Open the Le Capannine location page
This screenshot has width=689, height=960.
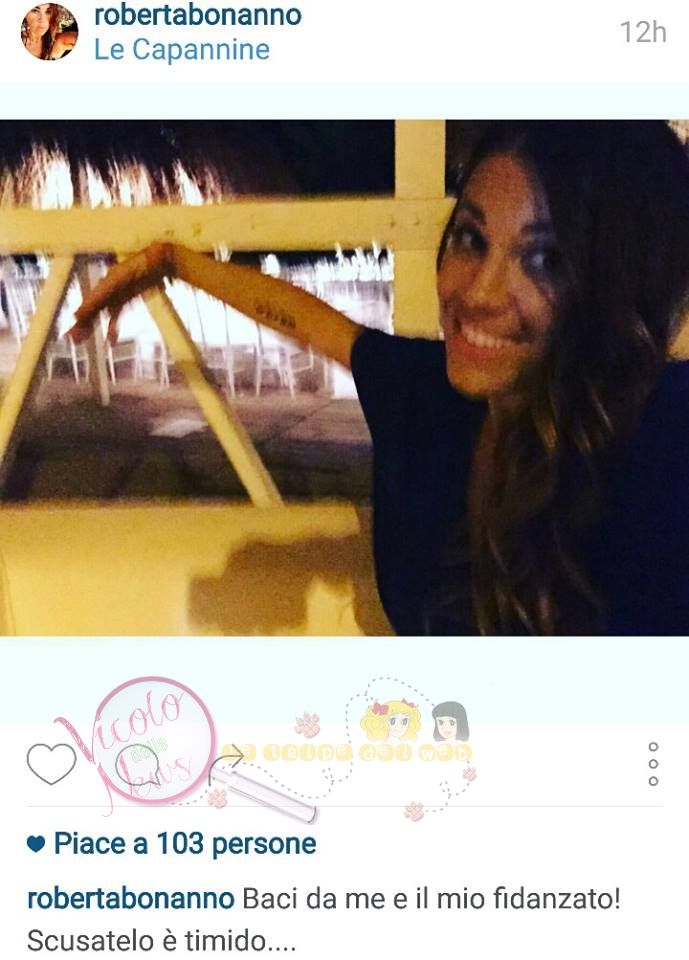pos(181,49)
